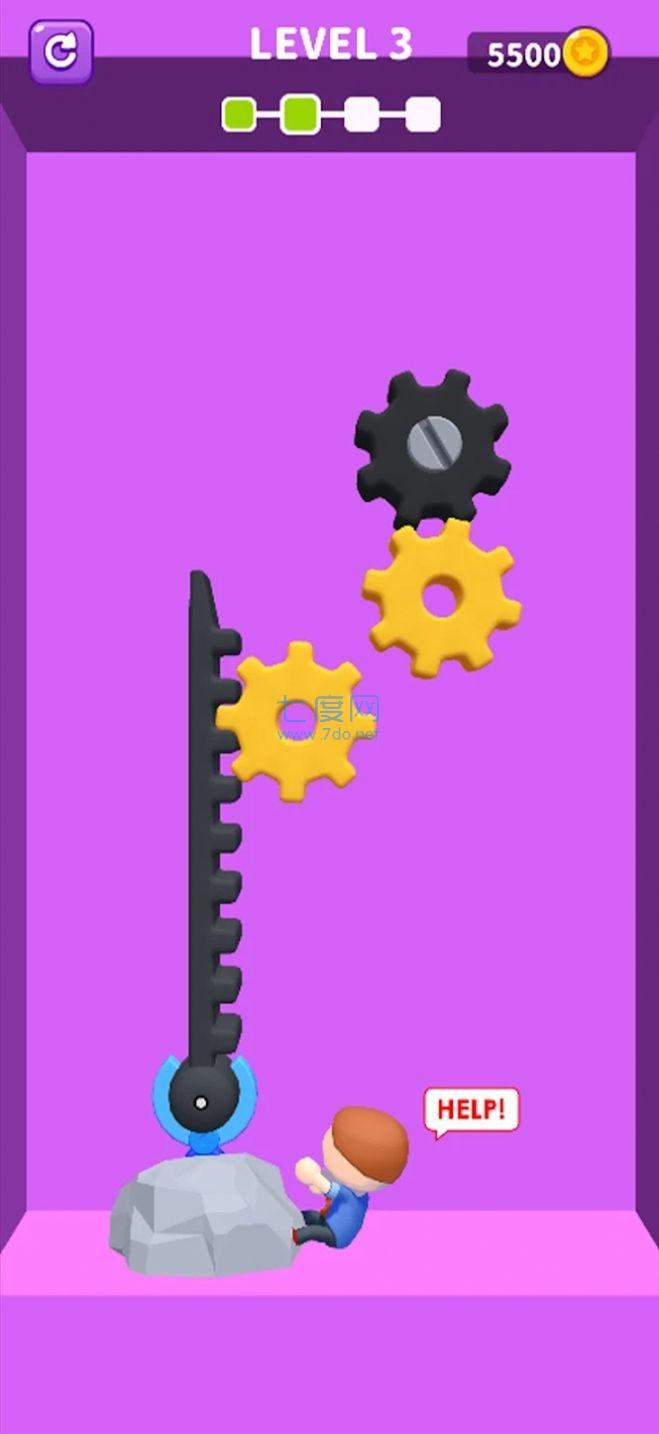659x1434 pixels.
Task: Restart the level with the reset button
Action: point(60,52)
